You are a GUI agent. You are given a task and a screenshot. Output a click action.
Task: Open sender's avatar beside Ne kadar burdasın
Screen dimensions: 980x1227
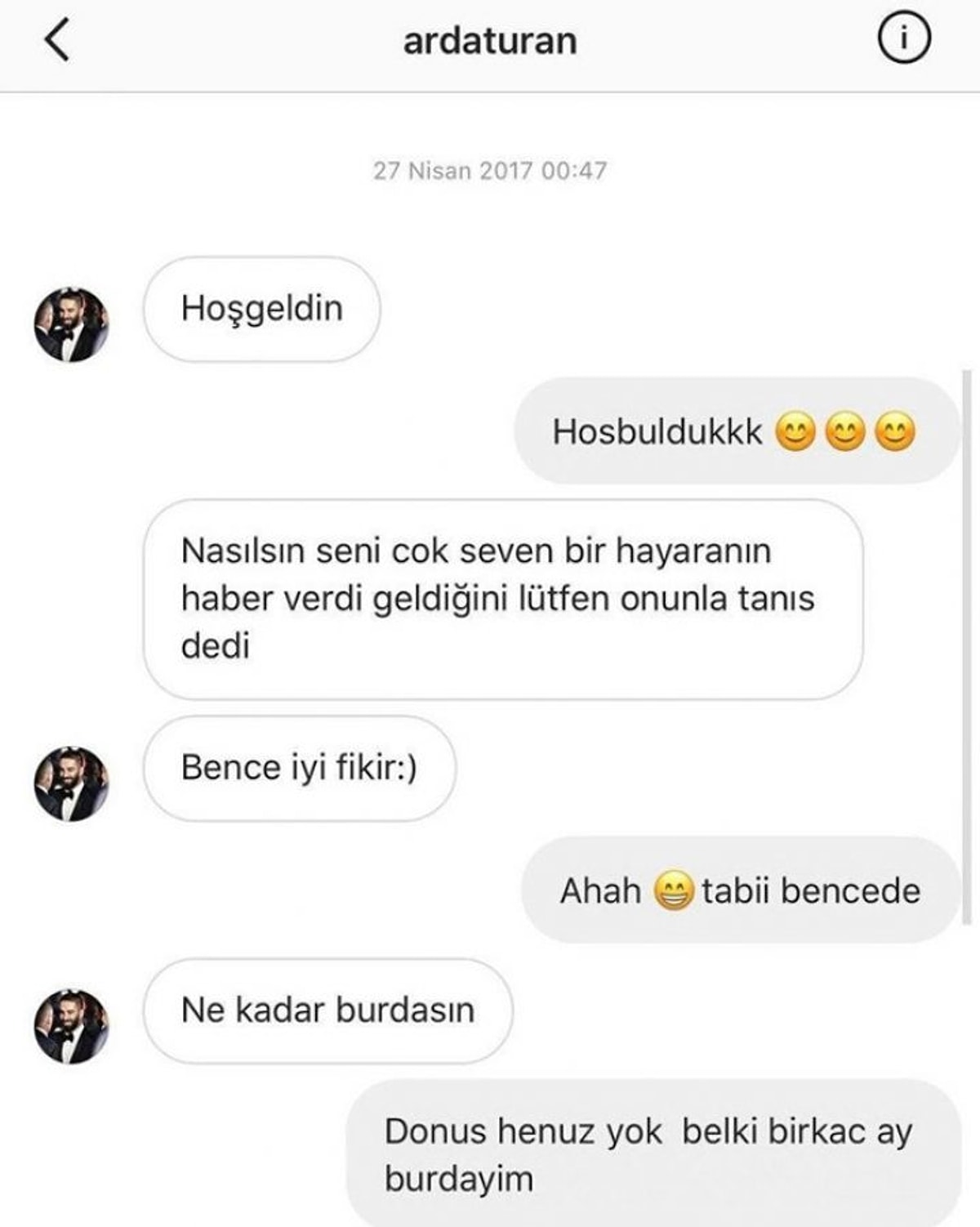(x=71, y=1026)
